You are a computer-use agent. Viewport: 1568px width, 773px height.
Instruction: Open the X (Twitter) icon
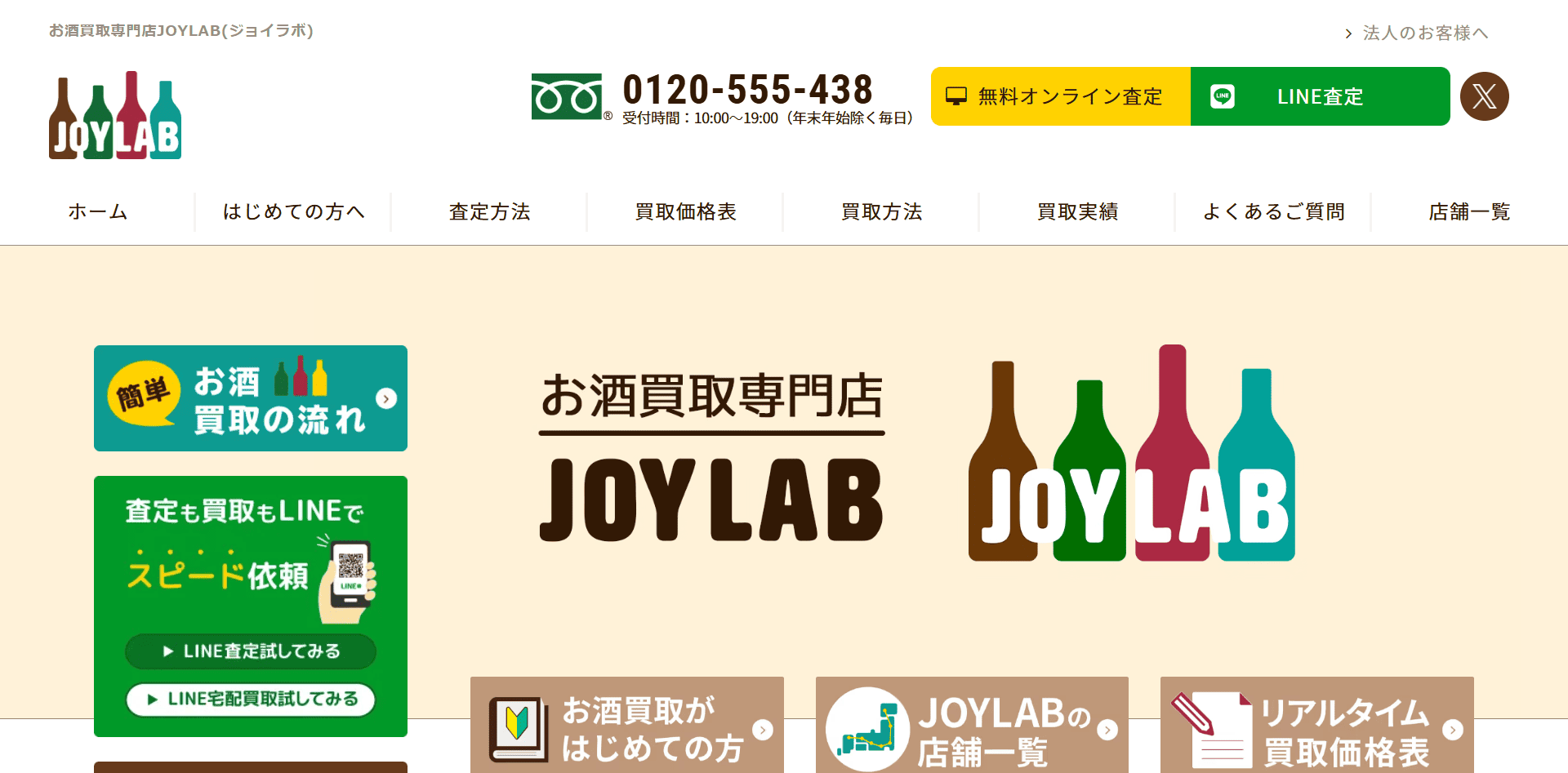[x=1484, y=96]
